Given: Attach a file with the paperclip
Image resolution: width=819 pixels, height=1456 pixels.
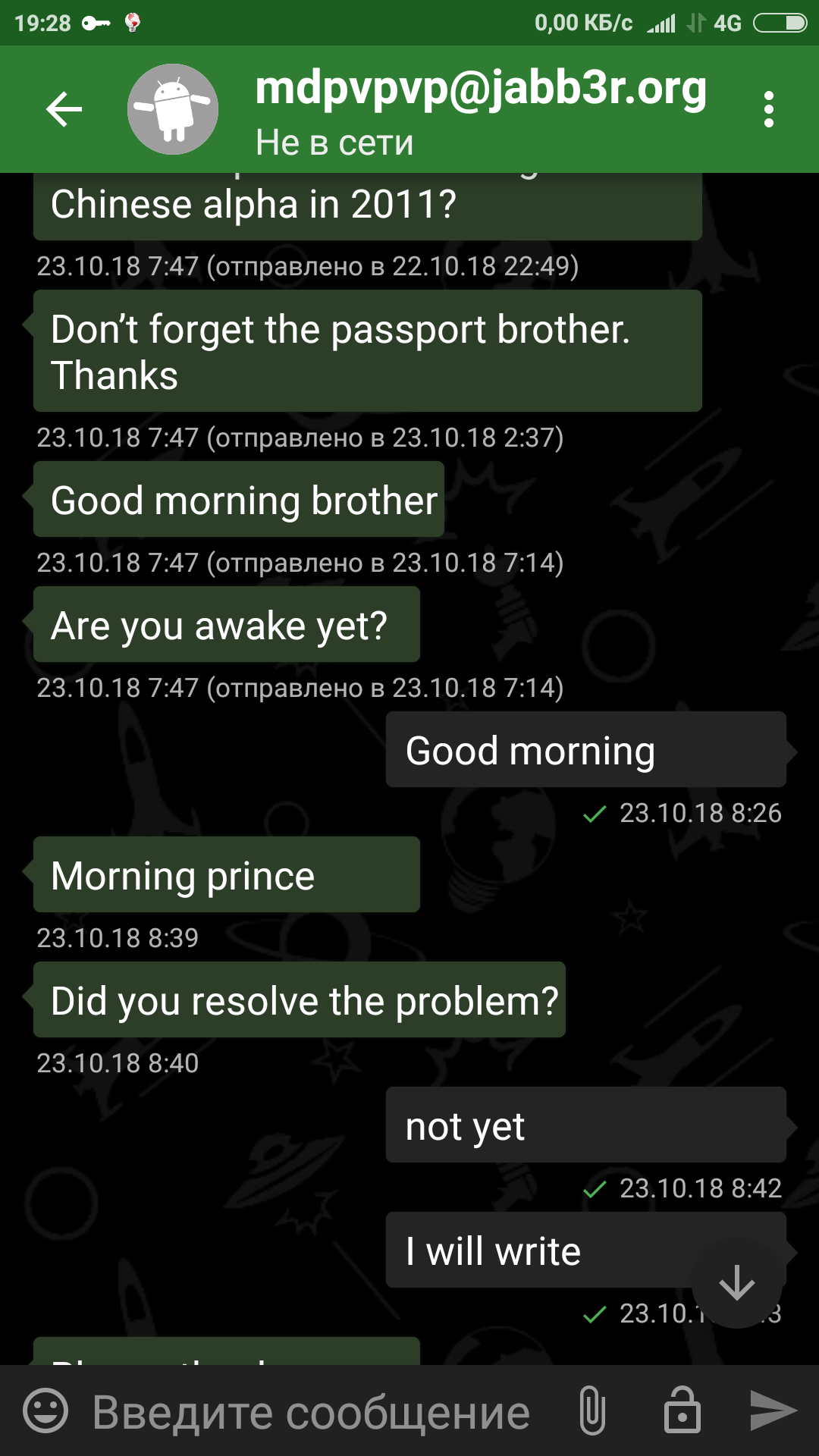Looking at the screenshot, I should tap(592, 1410).
